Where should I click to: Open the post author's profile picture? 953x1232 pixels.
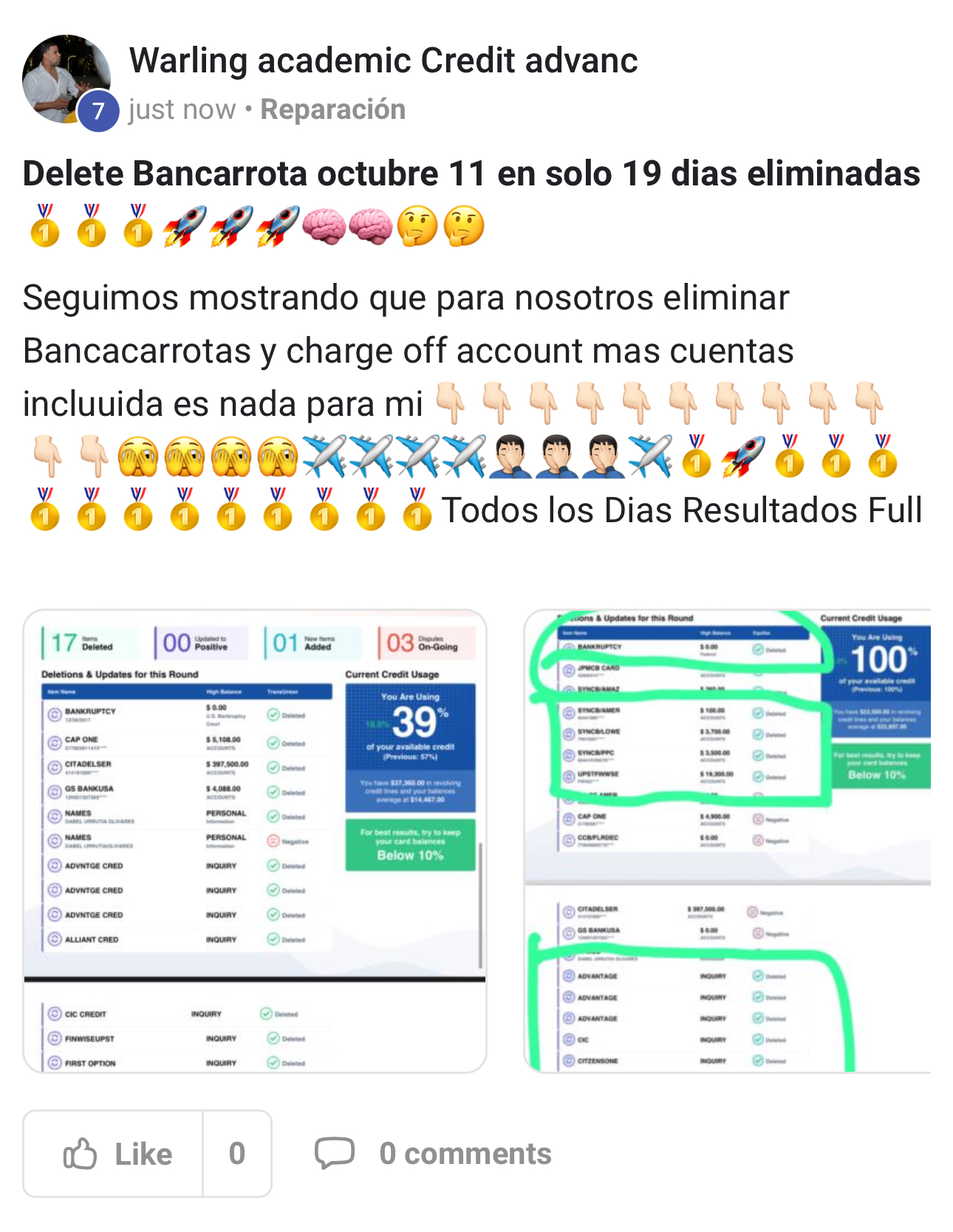65,79
